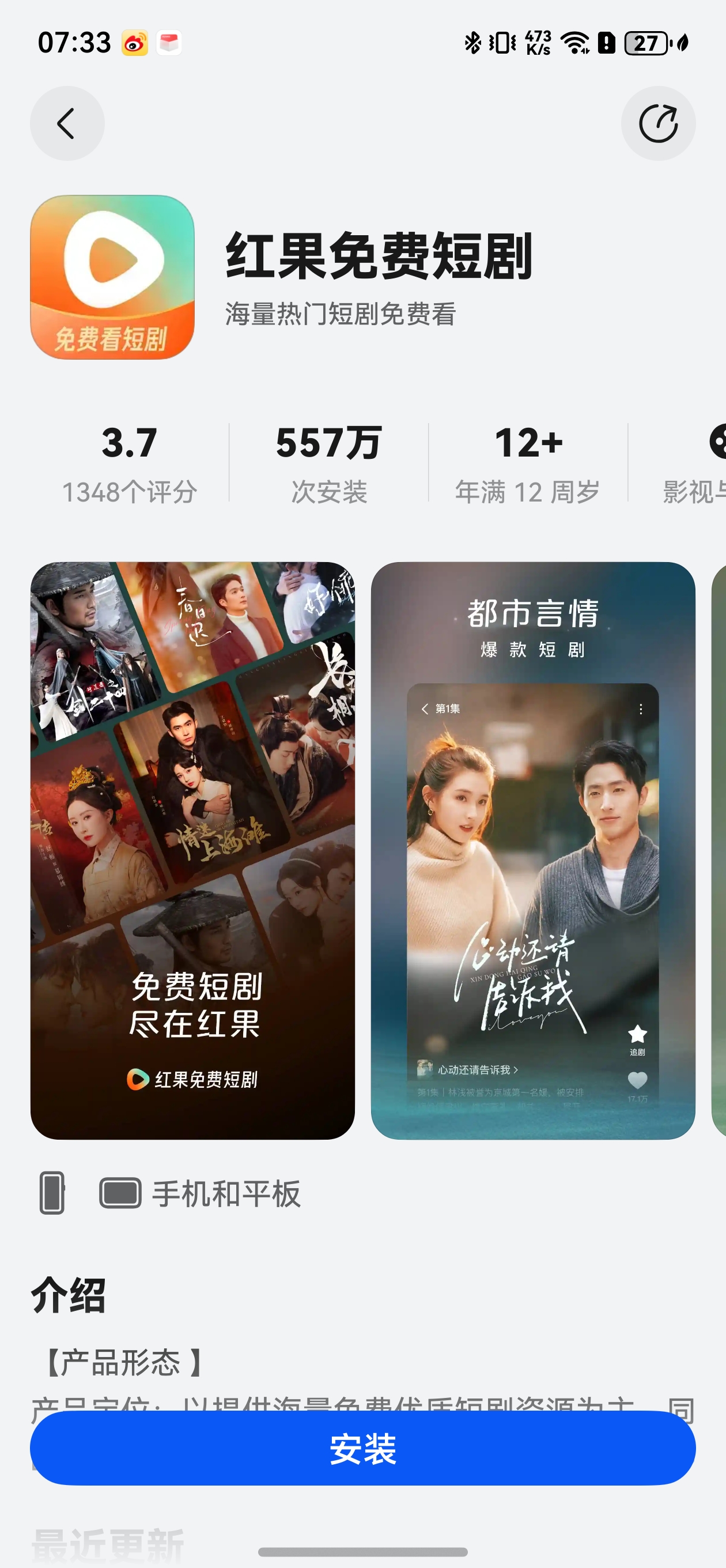Viewport: 726px width, 1568px height.
Task: Install the 红果免费短剧 app
Action: coord(362,1448)
